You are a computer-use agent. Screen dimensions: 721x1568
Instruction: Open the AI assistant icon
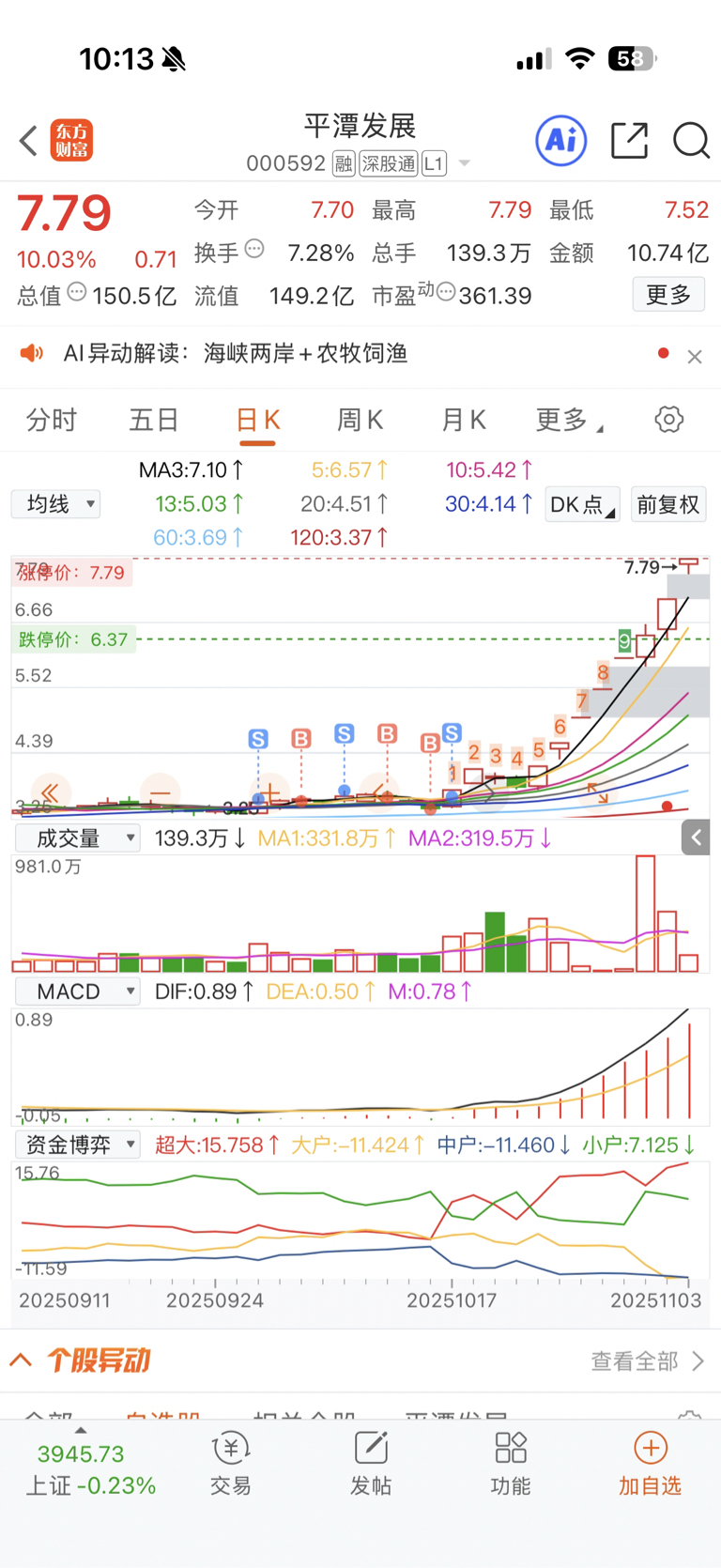[x=560, y=141]
